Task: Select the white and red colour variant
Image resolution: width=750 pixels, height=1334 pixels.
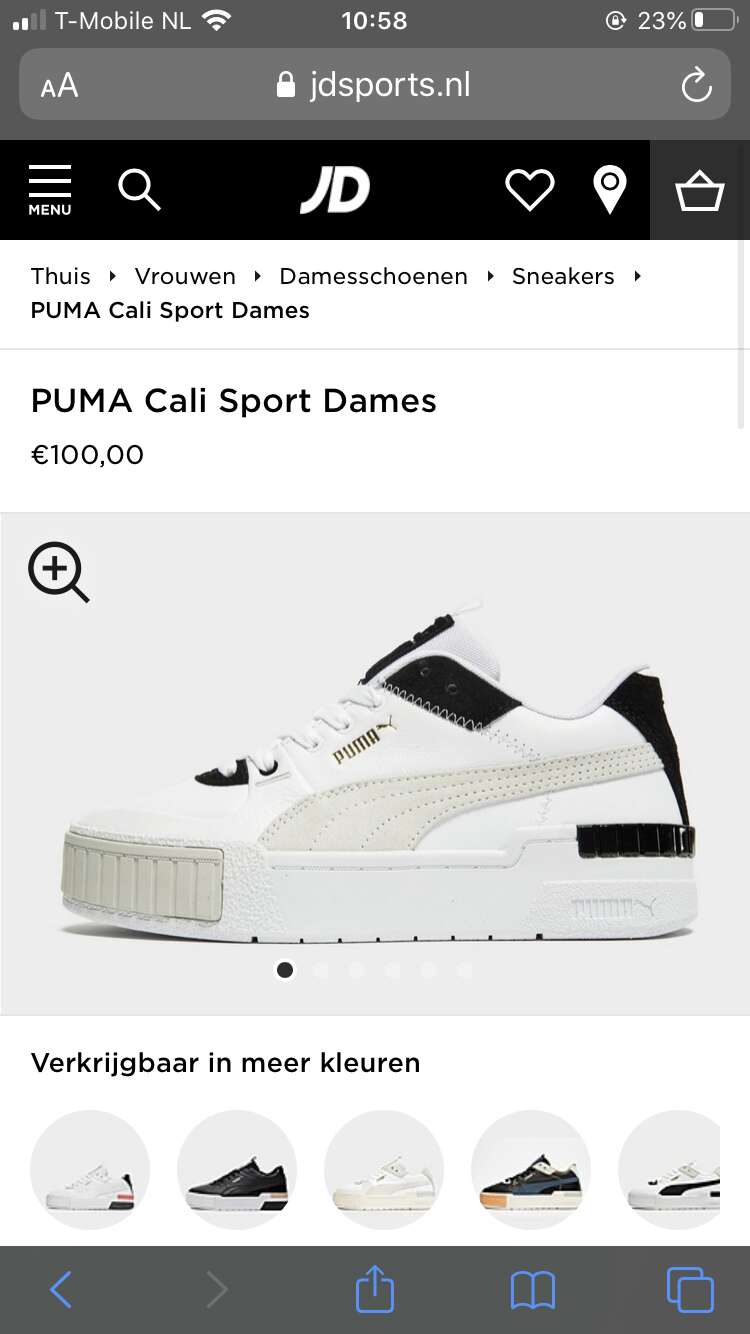Action: pos(90,1170)
